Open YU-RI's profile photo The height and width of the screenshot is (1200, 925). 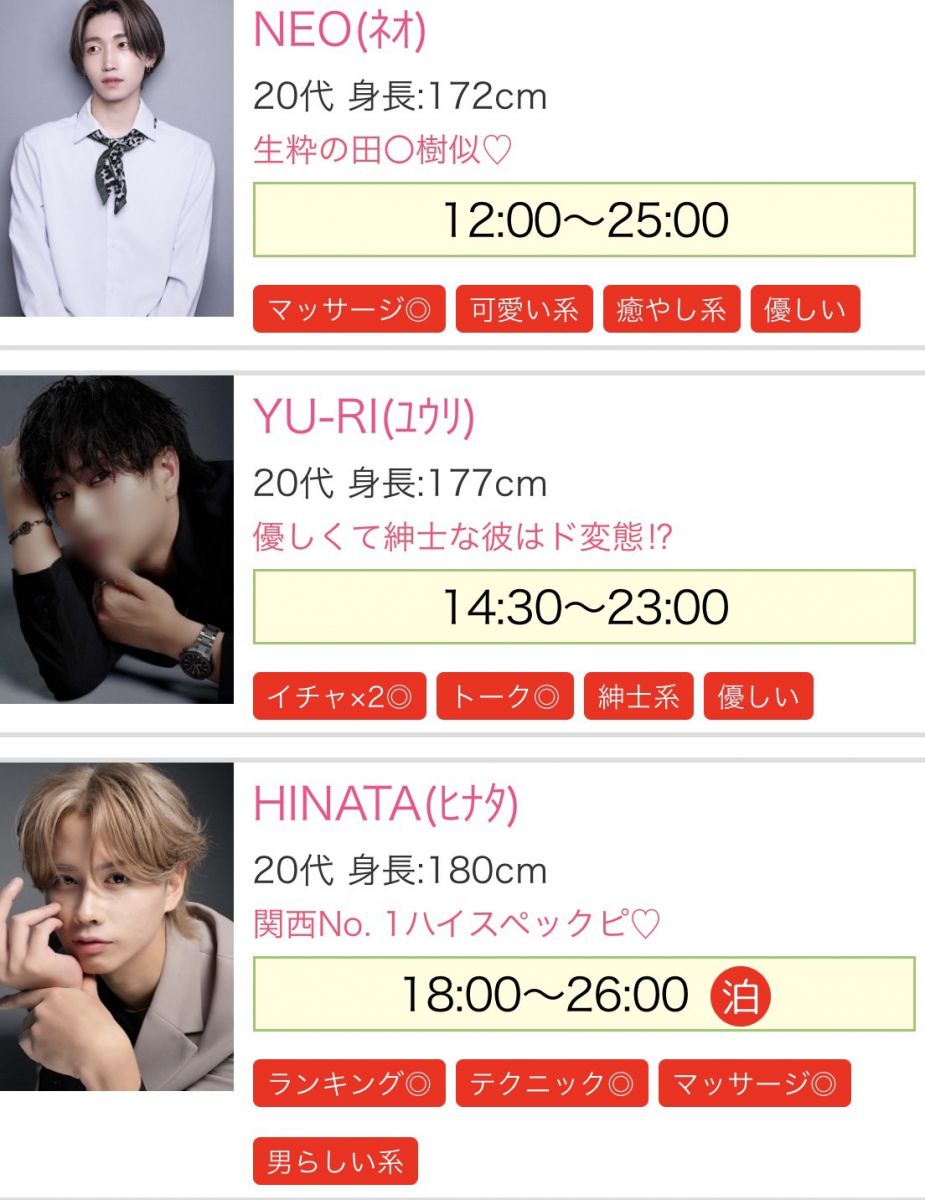(116, 539)
